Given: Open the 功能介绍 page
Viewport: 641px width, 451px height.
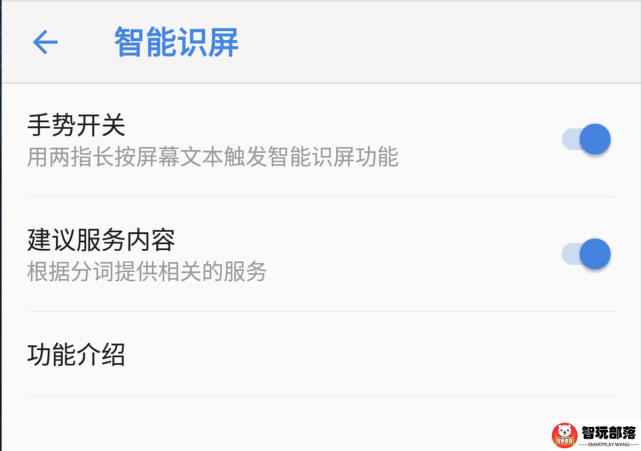Looking at the screenshot, I should [76, 355].
